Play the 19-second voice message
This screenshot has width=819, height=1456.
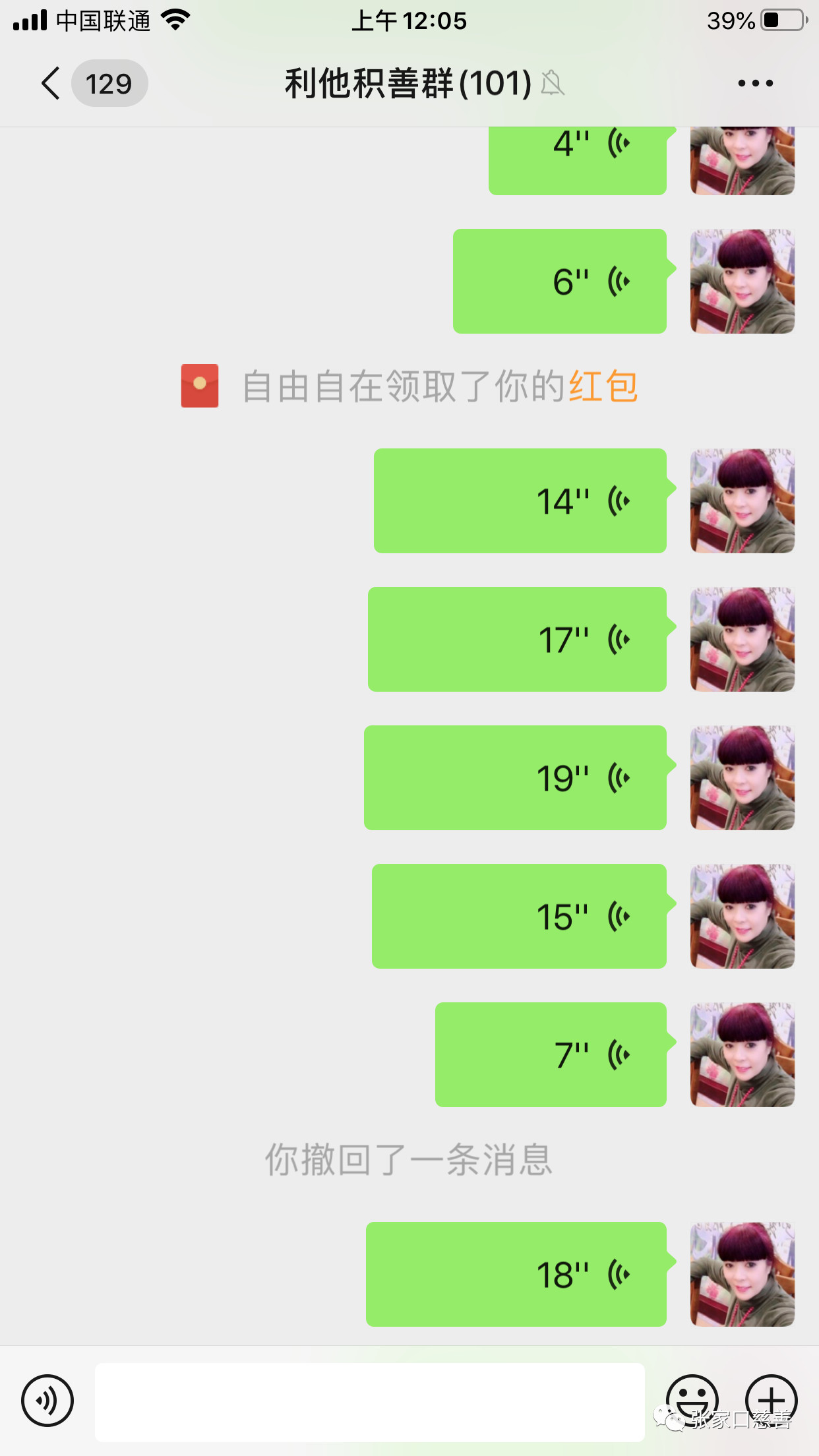coord(515,778)
